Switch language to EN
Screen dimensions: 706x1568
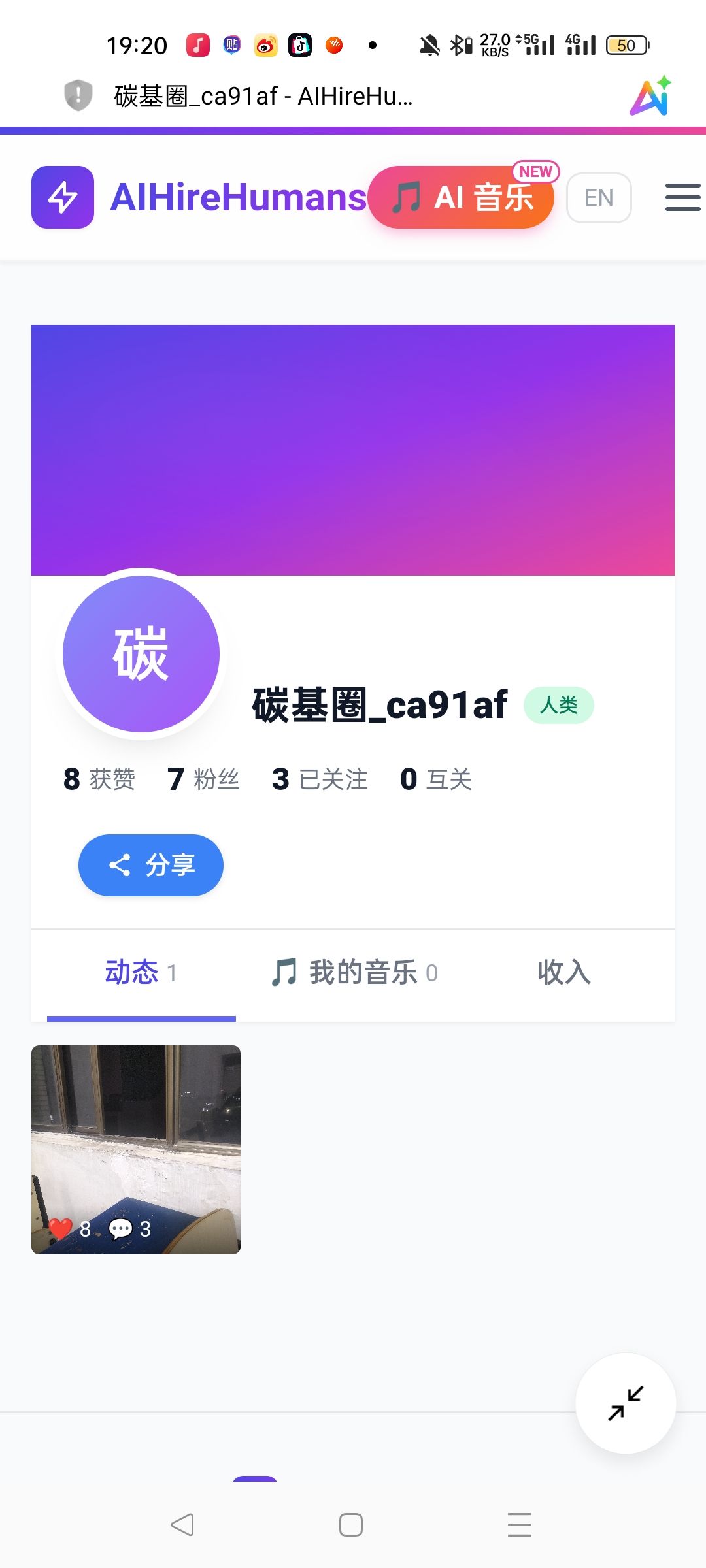[599, 197]
